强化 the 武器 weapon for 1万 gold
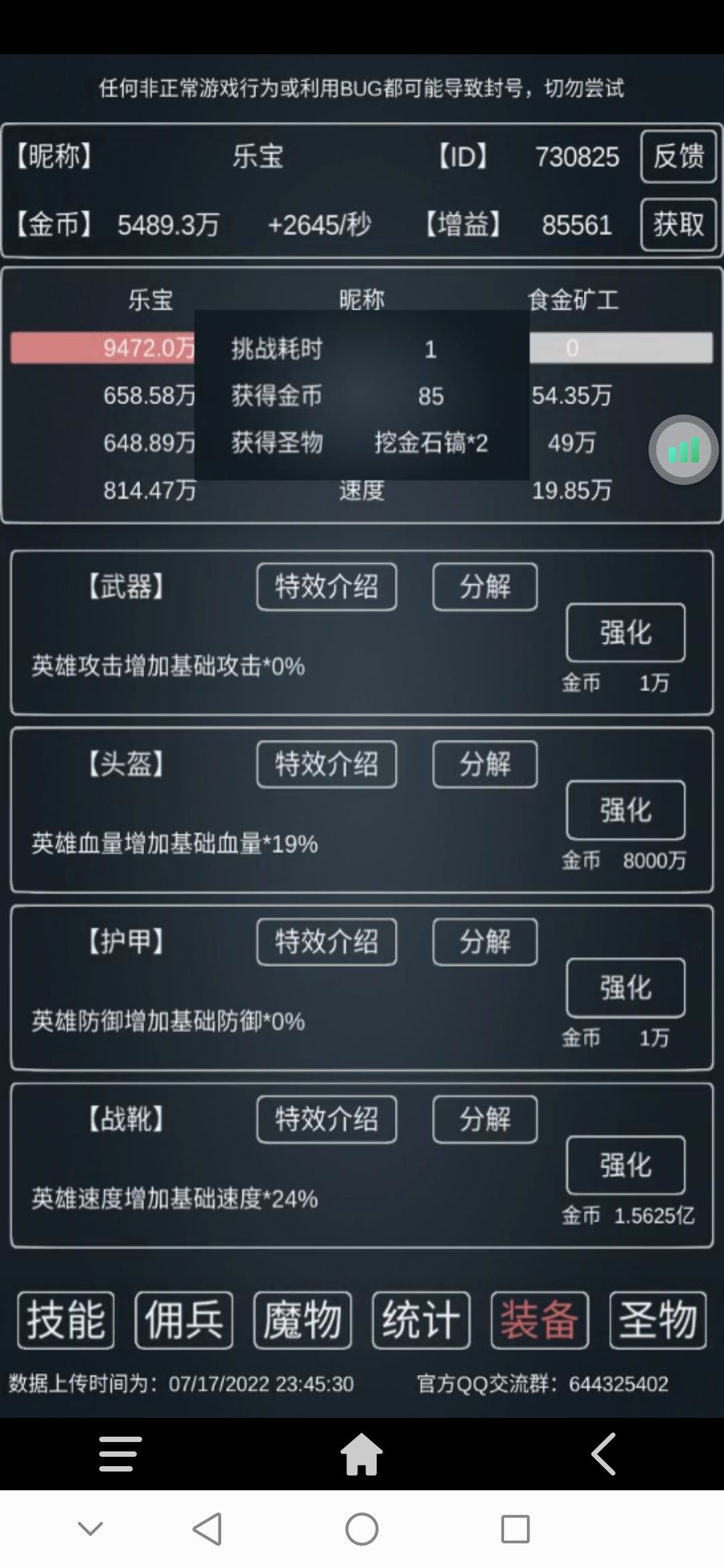This screenshot has height=1568, width=724. [x=625, y=633]
